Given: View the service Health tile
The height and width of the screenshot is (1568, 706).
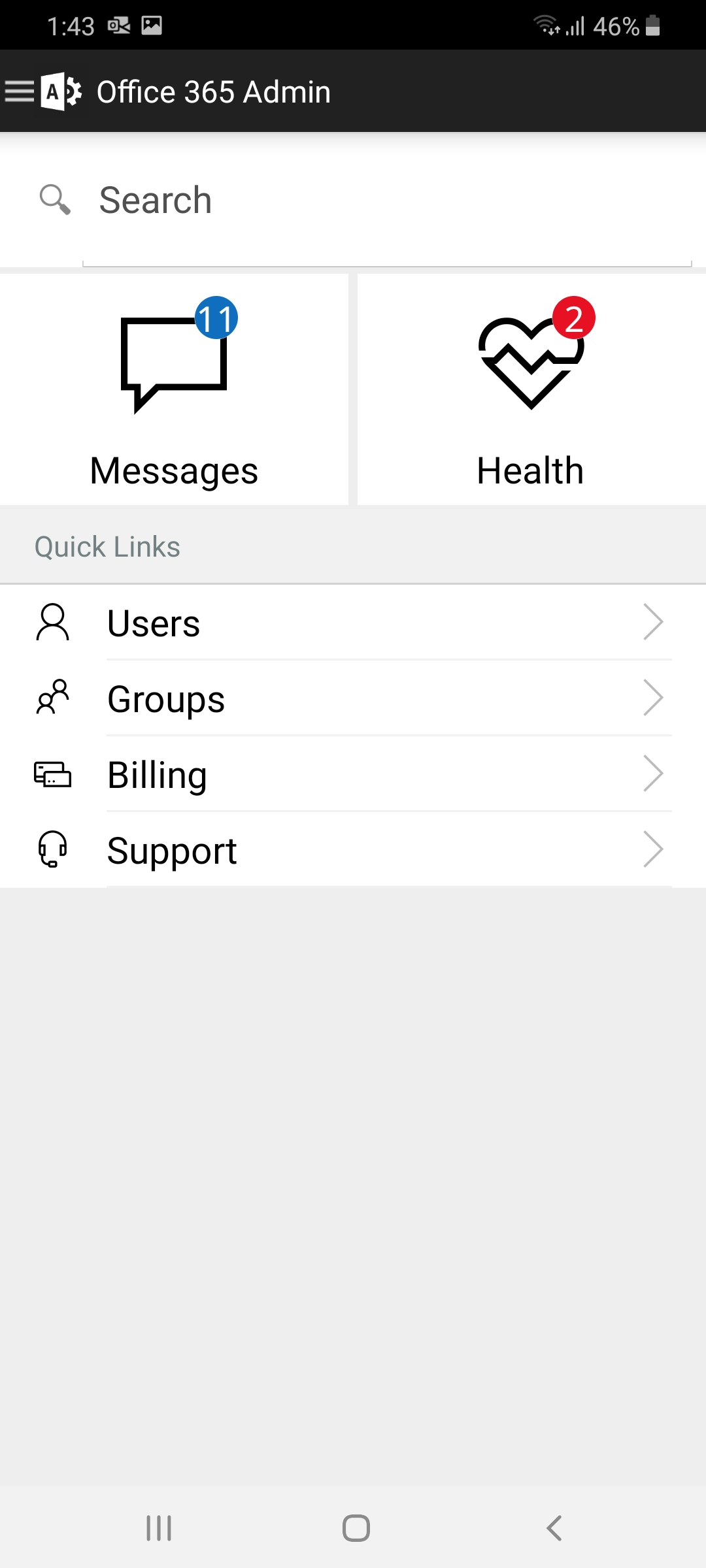Looking at the screenshot, I should 531,389.
